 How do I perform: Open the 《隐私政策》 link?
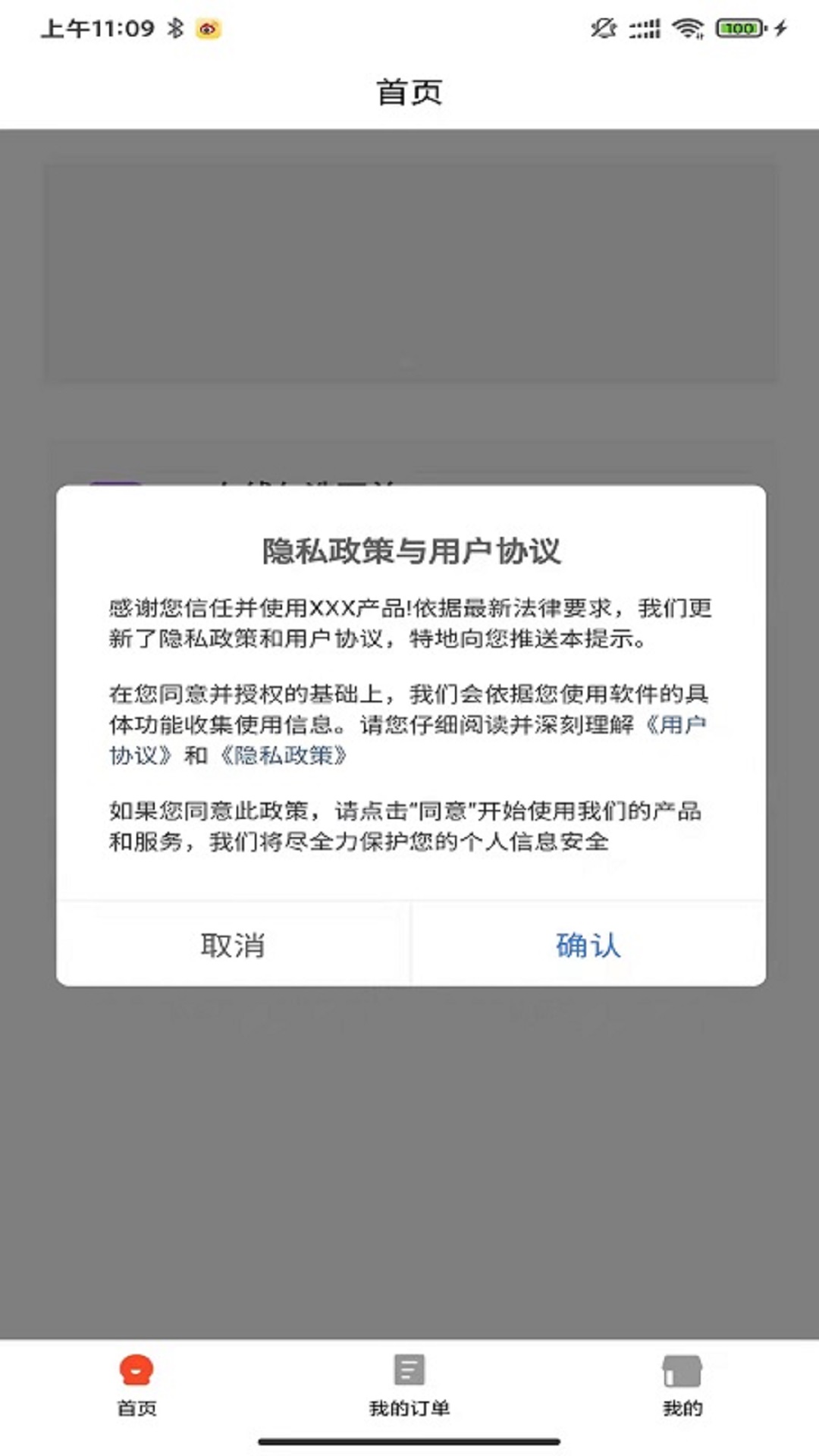coord(284,756)
